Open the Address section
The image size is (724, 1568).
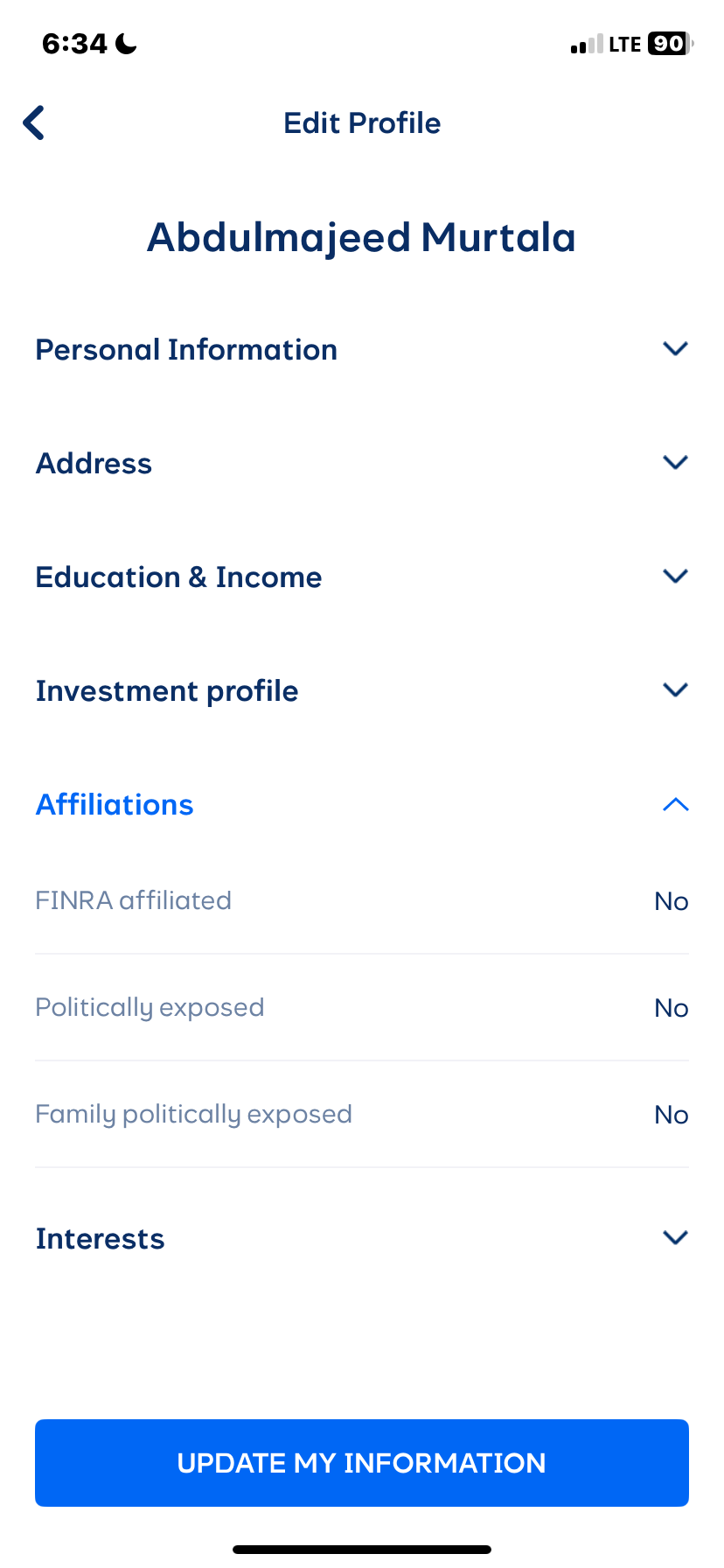tap(93, 462)
